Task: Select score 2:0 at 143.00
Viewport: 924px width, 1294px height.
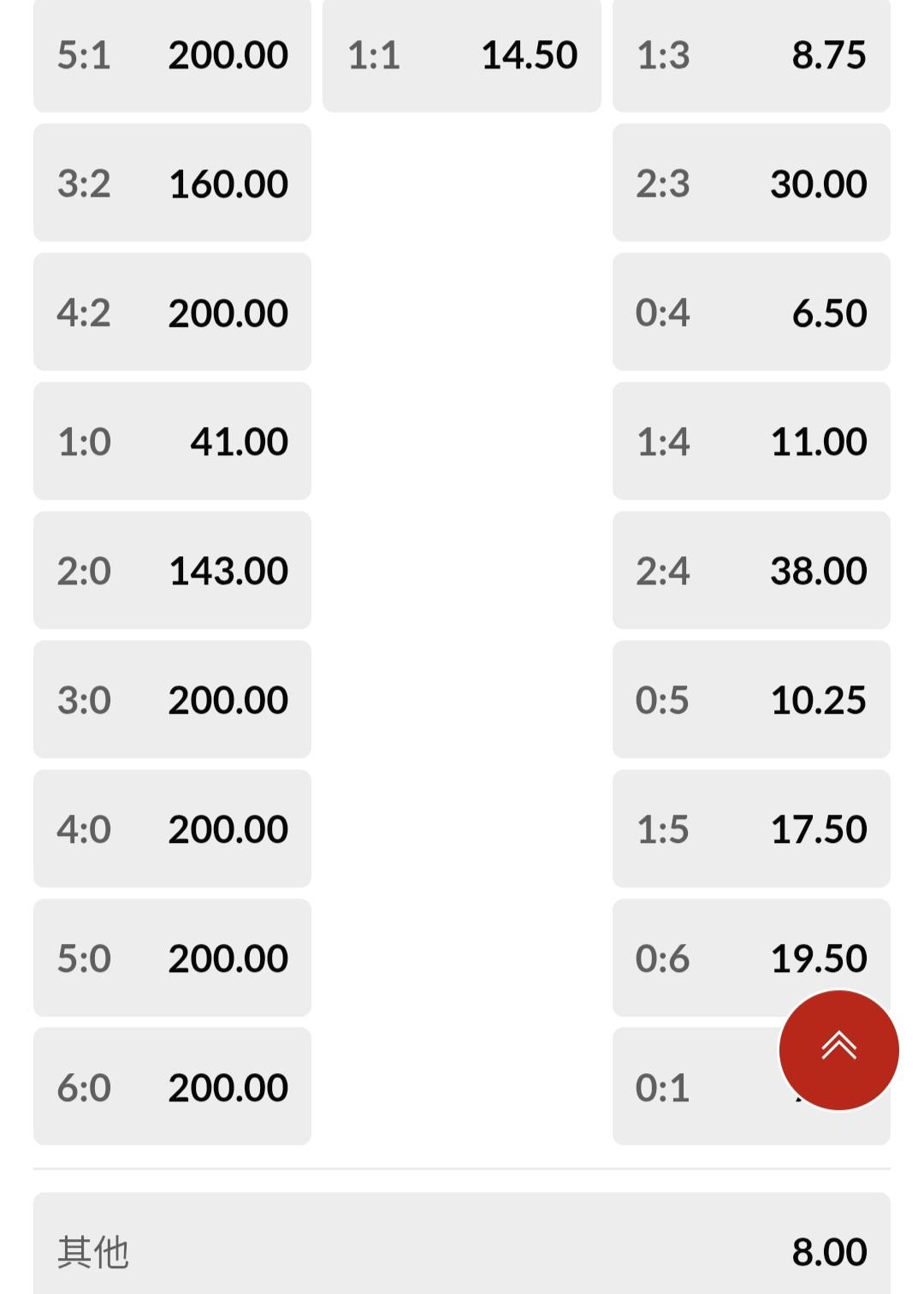Action: 172,571
